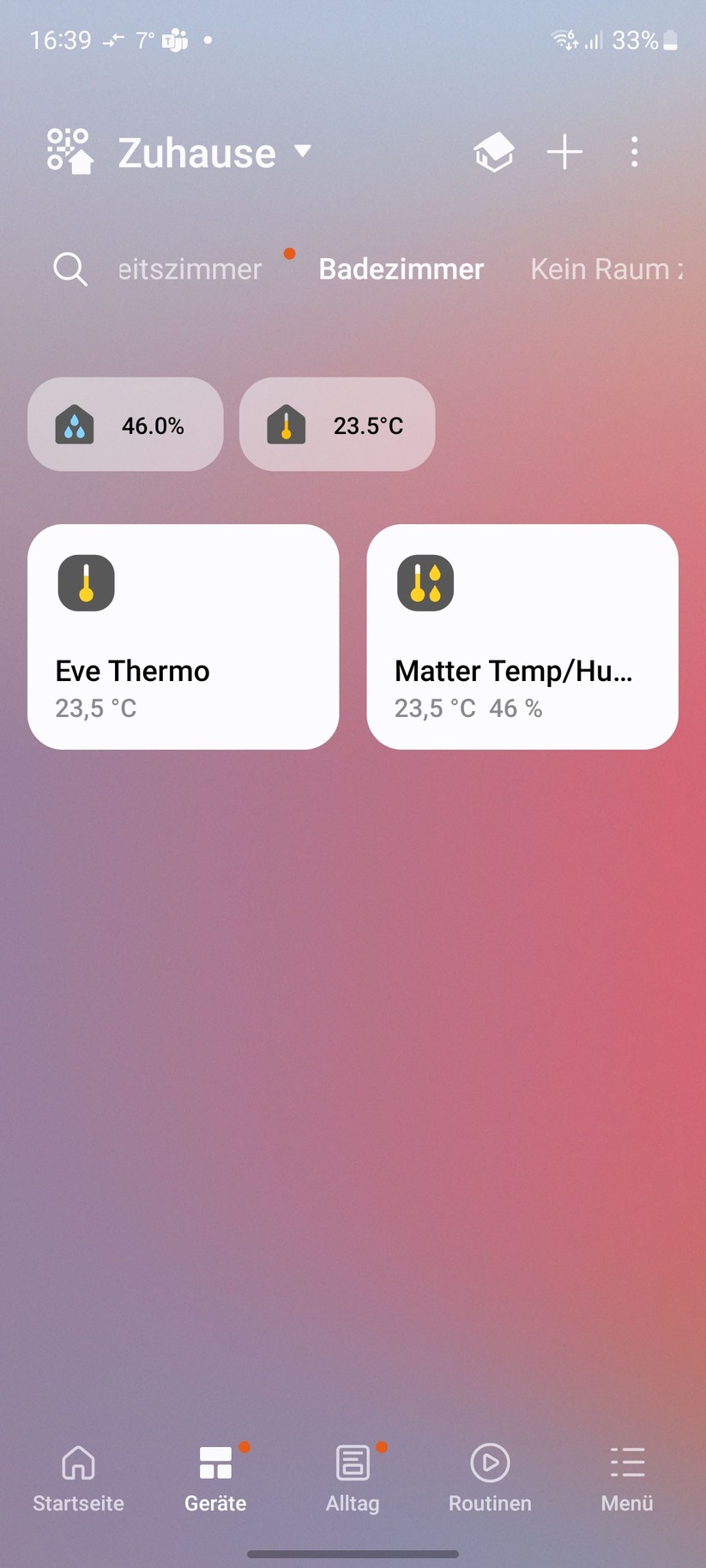Image resolution: width=706 pixels, height=1568 pixels.
Task: Tap the thermometer icon on 23.5°C chip
Action: (x=287, y=424)
